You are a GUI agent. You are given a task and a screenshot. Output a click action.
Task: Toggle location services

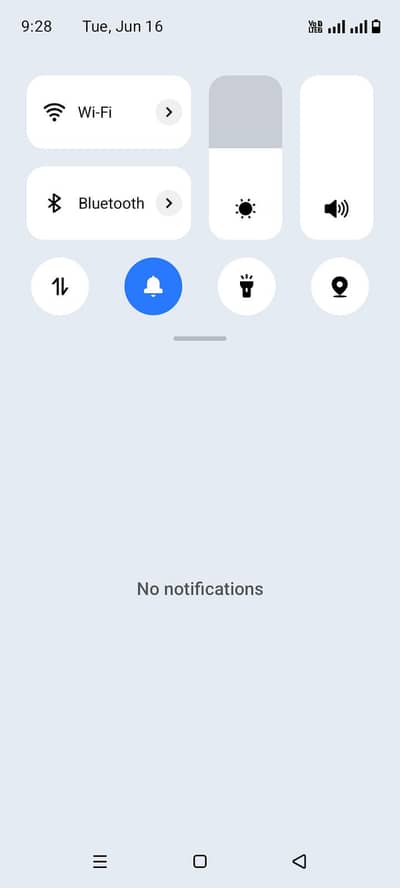[340, 287]
